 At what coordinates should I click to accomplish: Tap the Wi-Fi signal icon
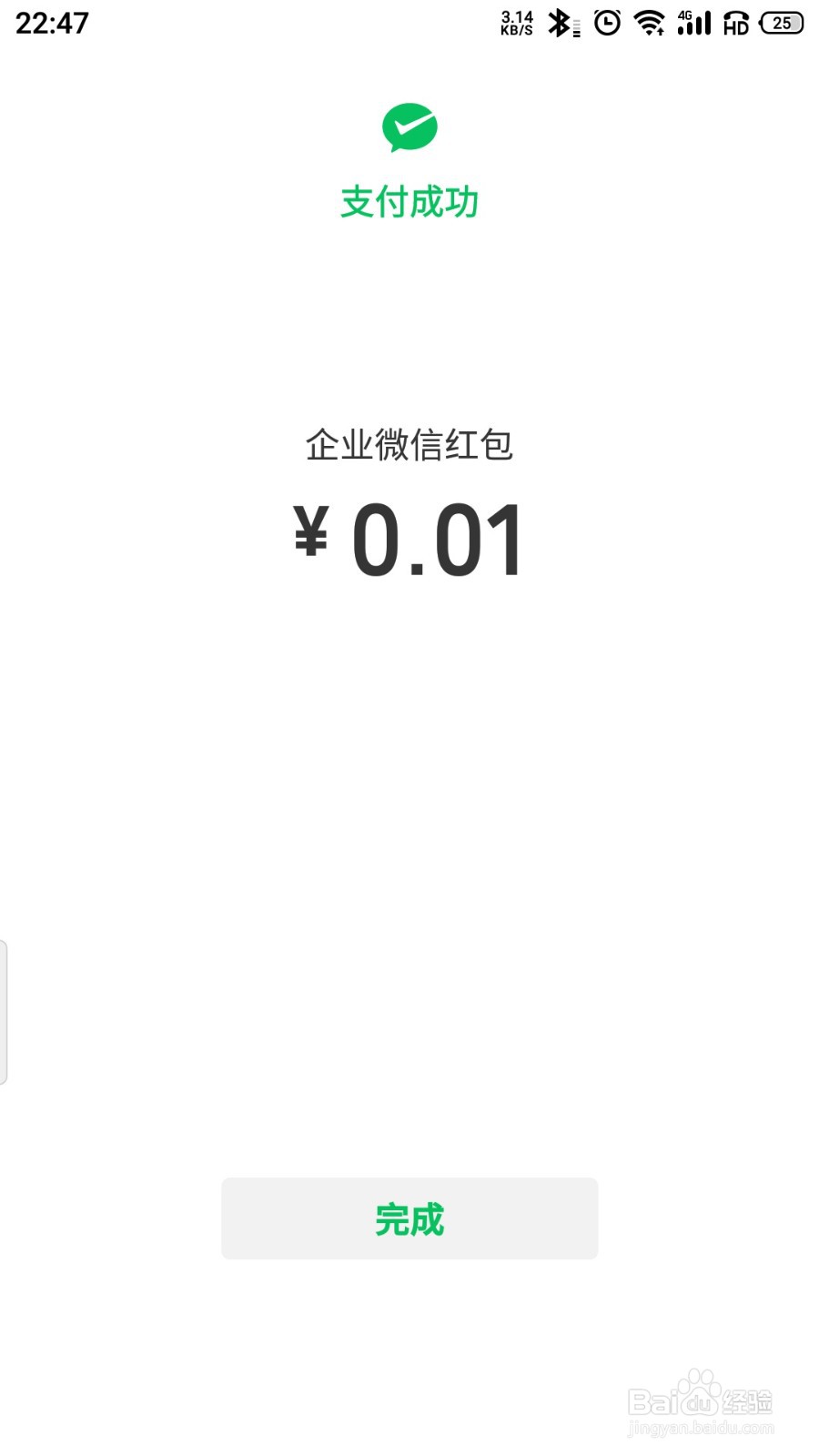pos(649,23)
